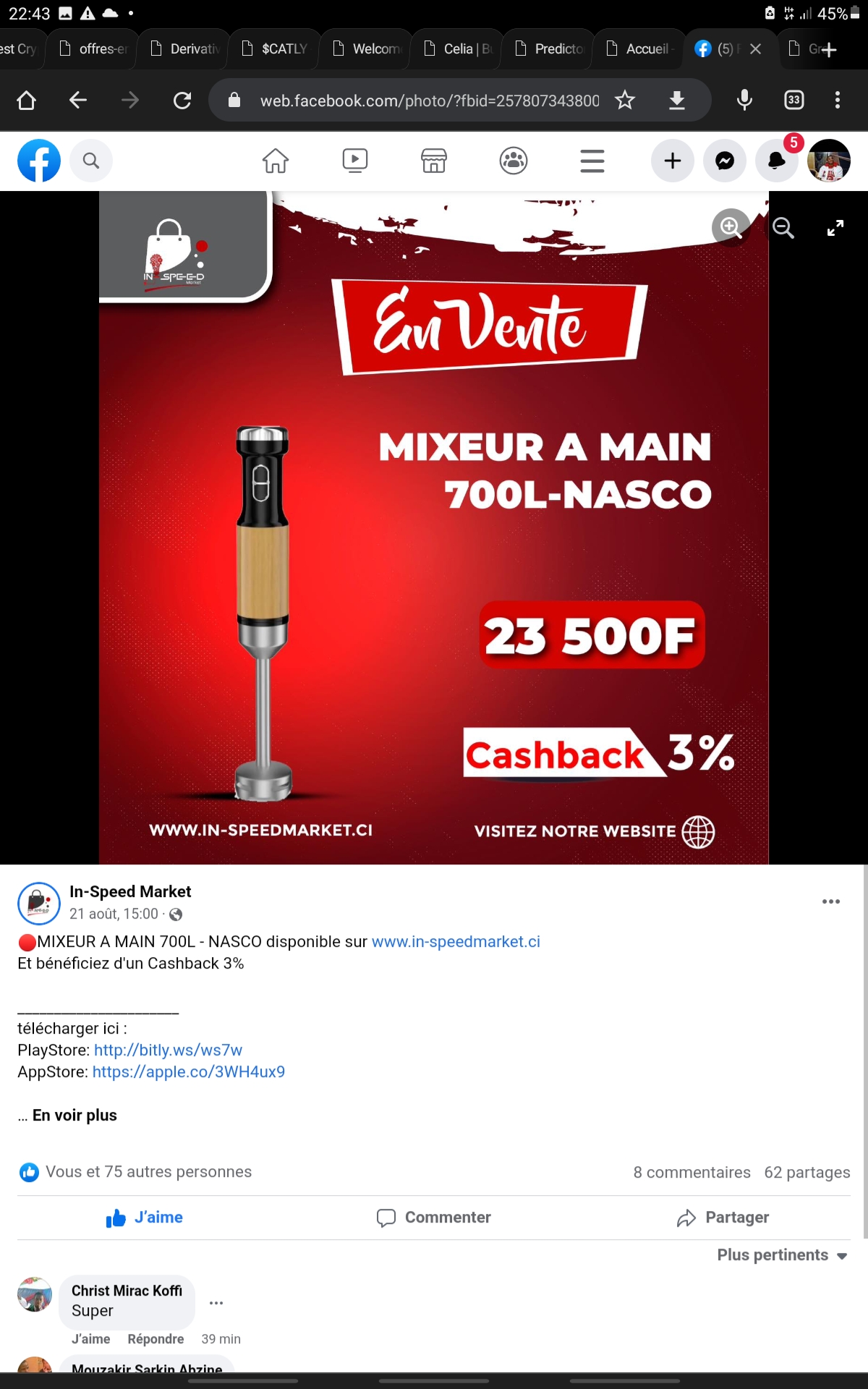Expand the photo to fullscreen
This screenshot has width=868, height=1389.
[835, 228]
